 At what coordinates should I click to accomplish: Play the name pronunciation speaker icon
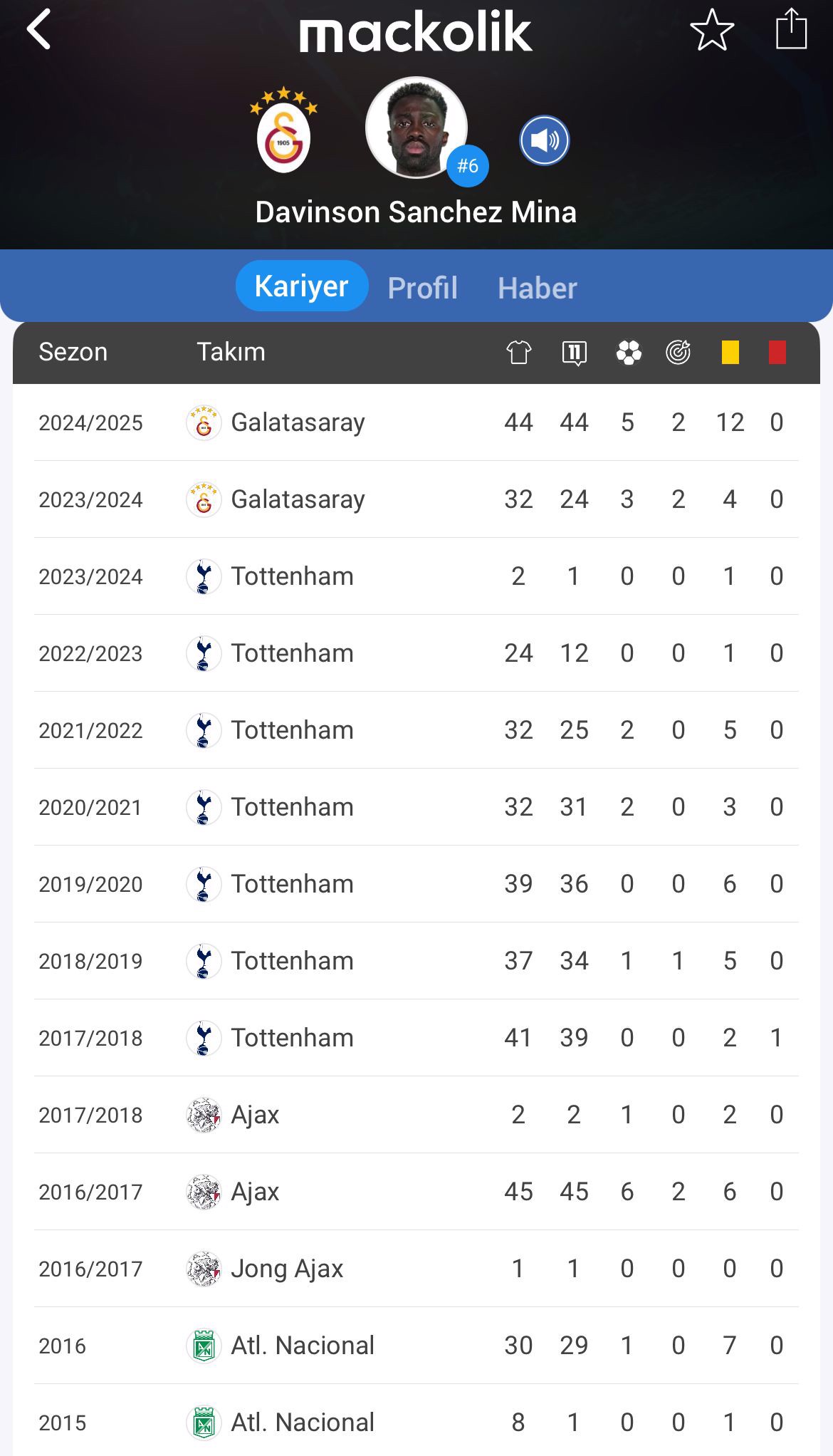tap(545, 140)
